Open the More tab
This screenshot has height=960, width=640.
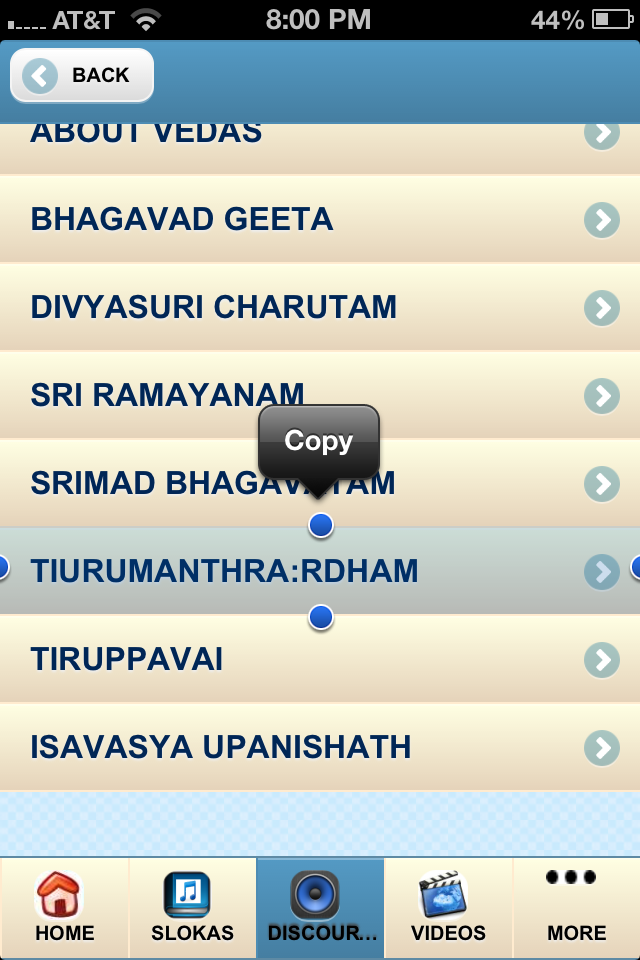tap(576, 908)
